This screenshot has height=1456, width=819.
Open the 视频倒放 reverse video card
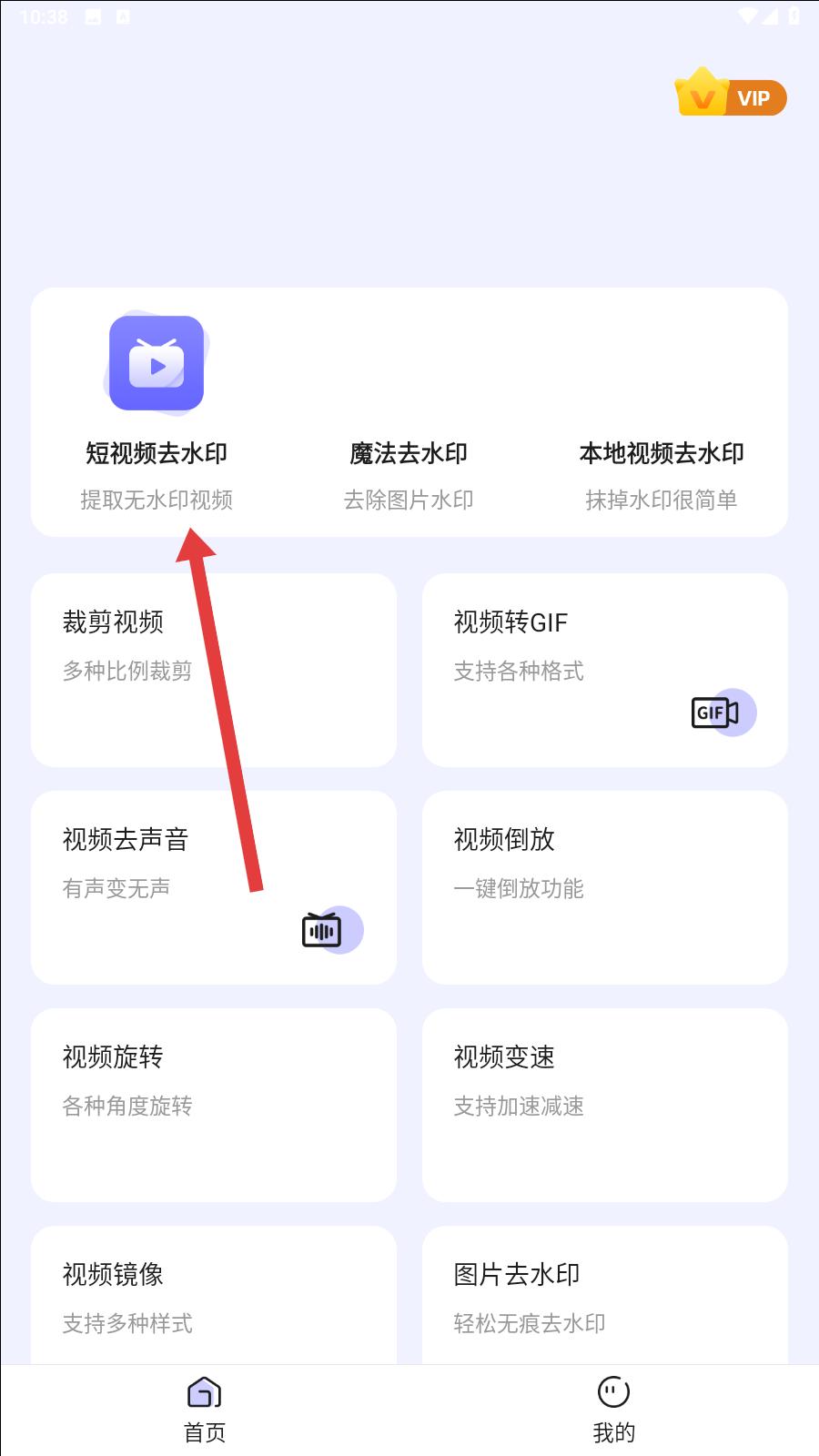(604, 887)
